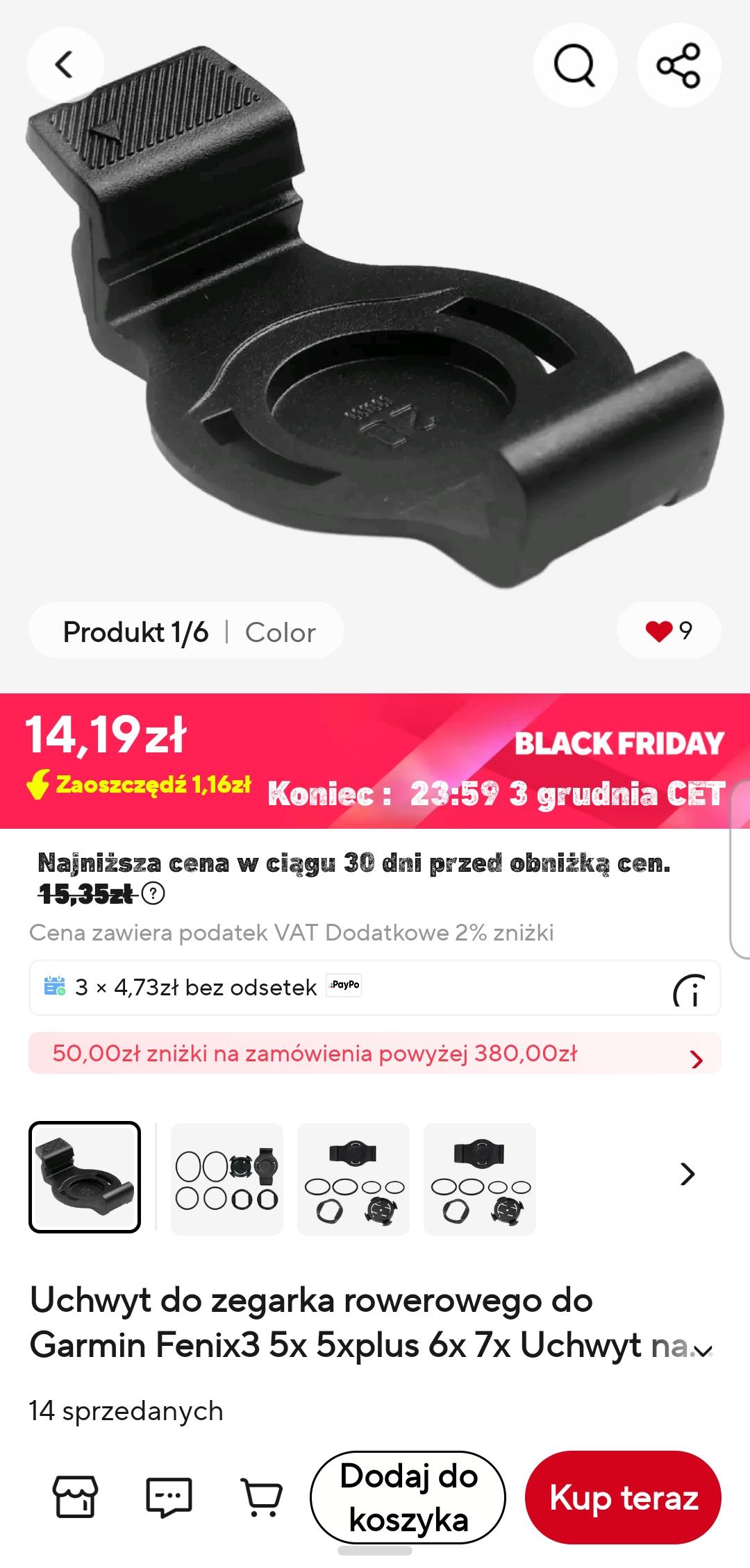
Task: Switch to the Color image tab
Action: pyautogui.click(x=280, y=632)
